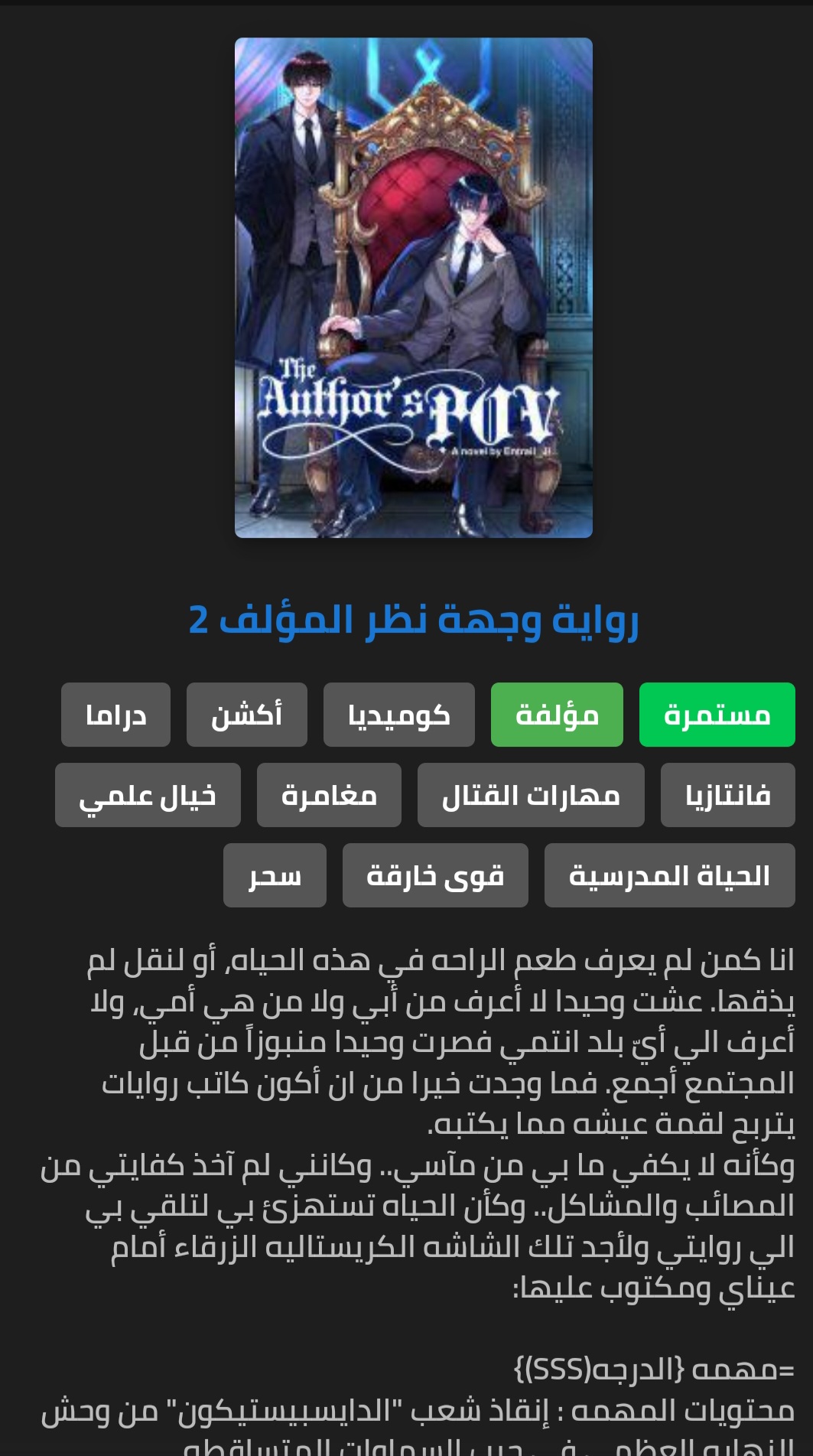Filter by the كوميديا genre chip
Screen dimensions: 813x1456
398,715
